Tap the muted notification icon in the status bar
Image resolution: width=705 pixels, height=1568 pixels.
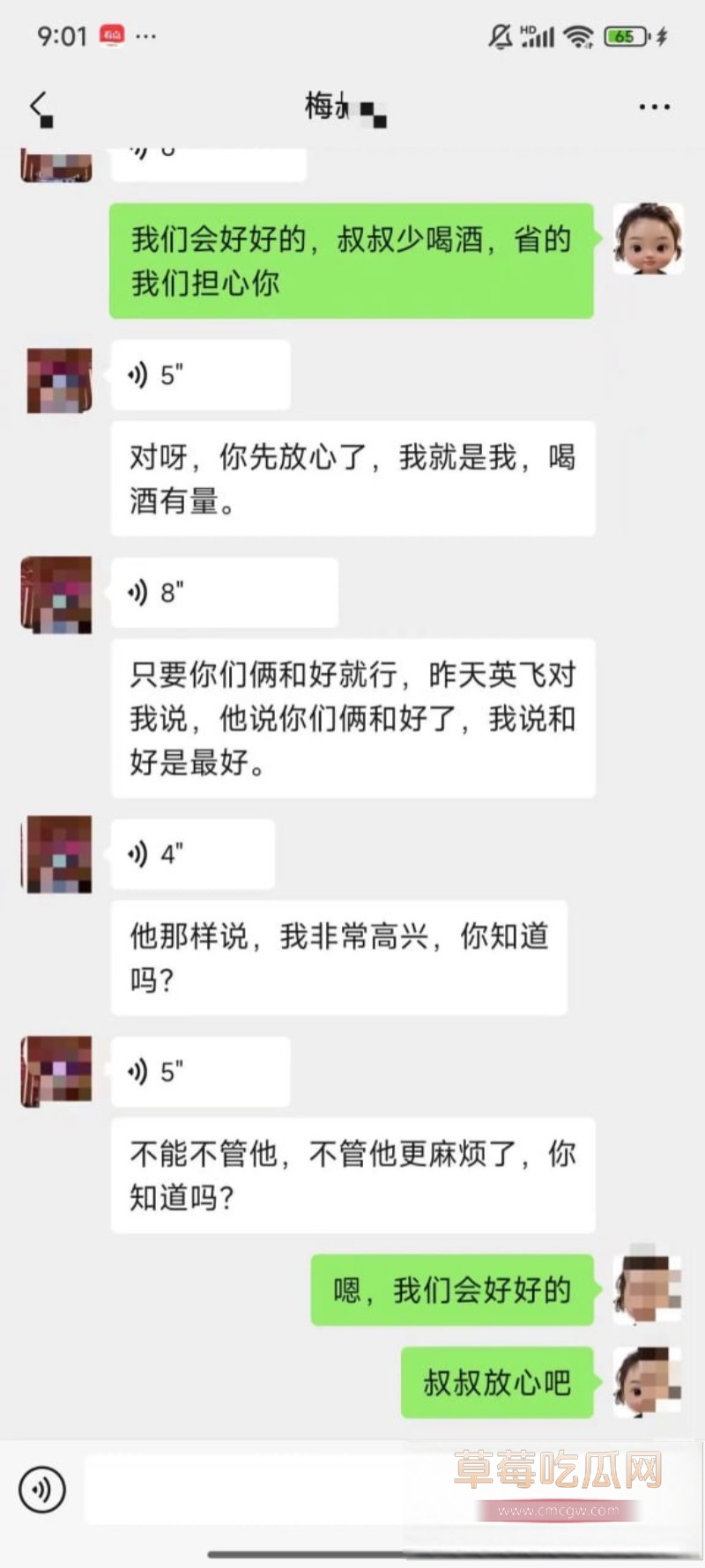(499, 35)
